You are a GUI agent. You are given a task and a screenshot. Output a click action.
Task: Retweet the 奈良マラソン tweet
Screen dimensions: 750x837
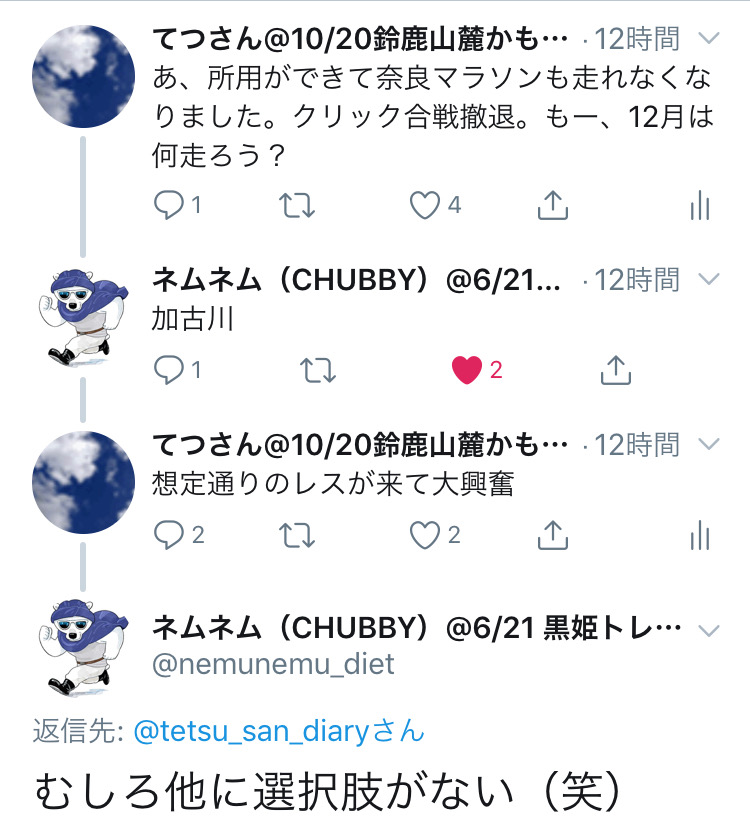pyautogui.click(x=297, y=206)
